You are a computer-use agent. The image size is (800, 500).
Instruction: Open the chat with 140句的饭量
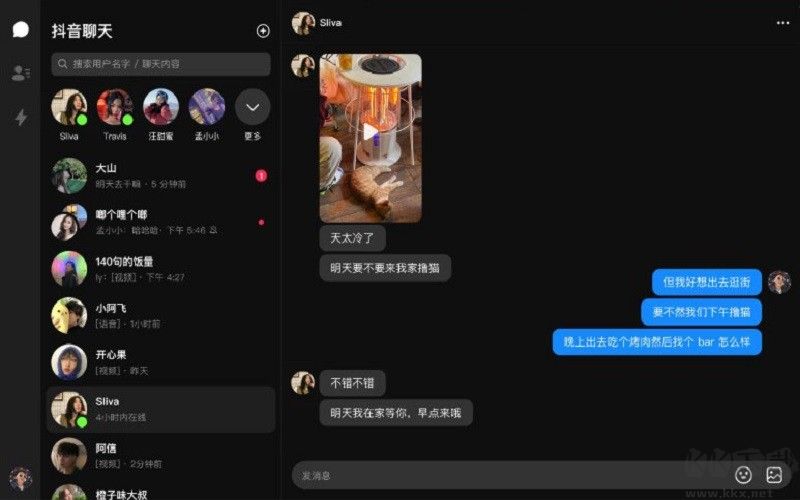click(x=160, y=269)
